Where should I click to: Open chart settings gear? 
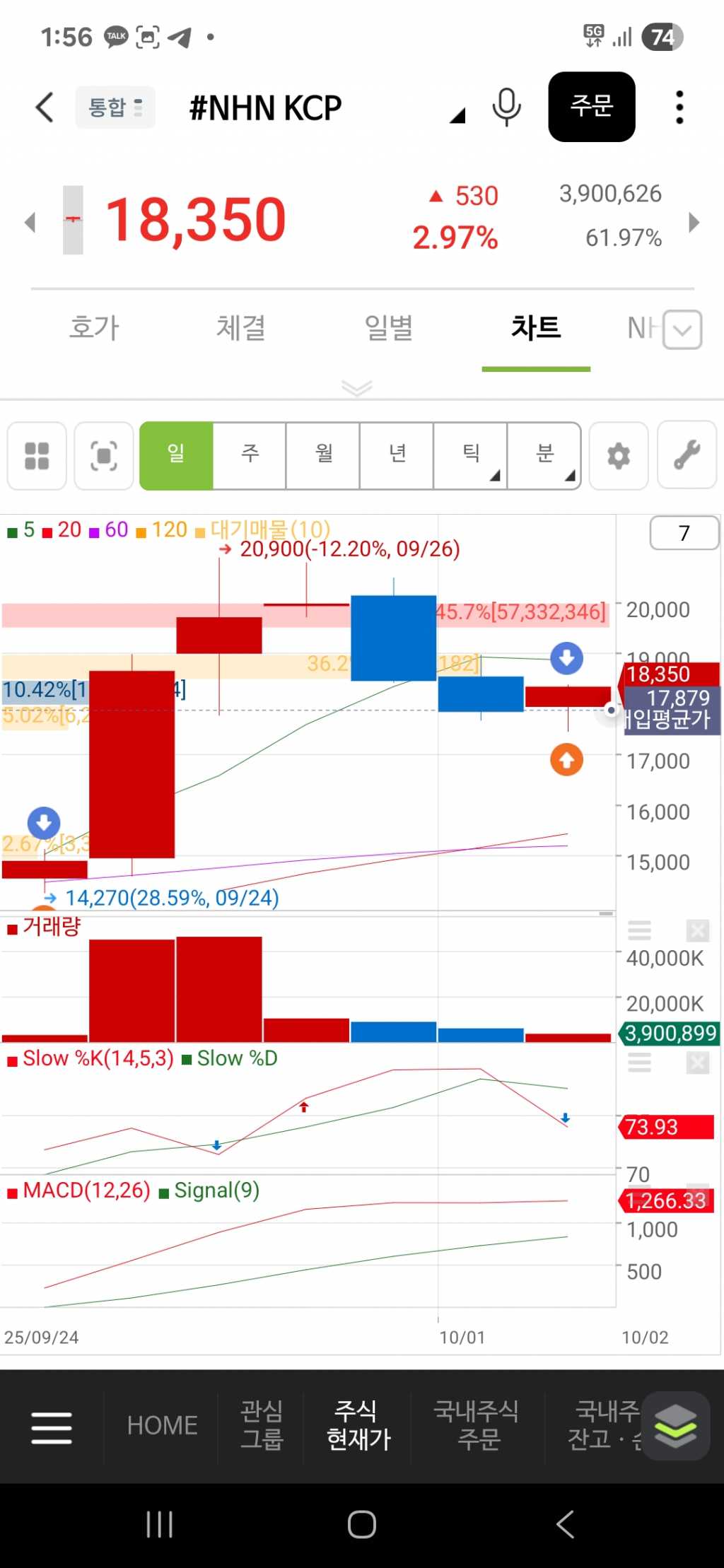pyautogui.click(x=619, y=456)
